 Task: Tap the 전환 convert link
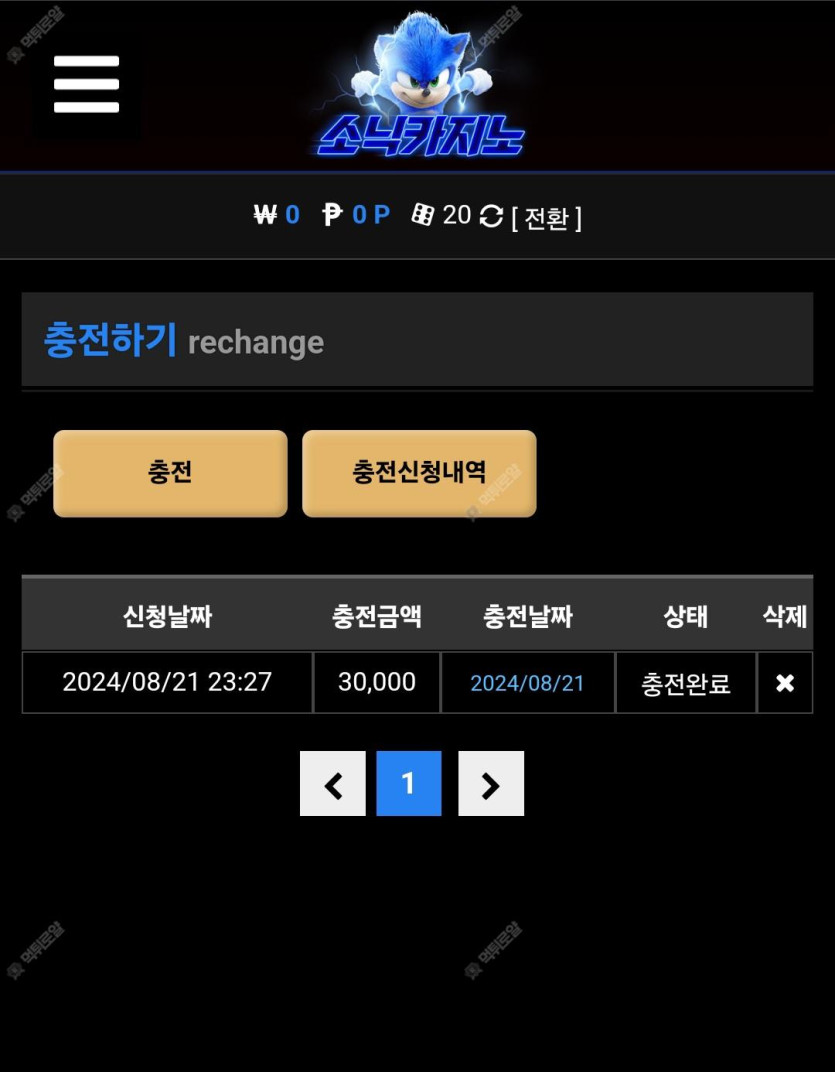[546, 217]
